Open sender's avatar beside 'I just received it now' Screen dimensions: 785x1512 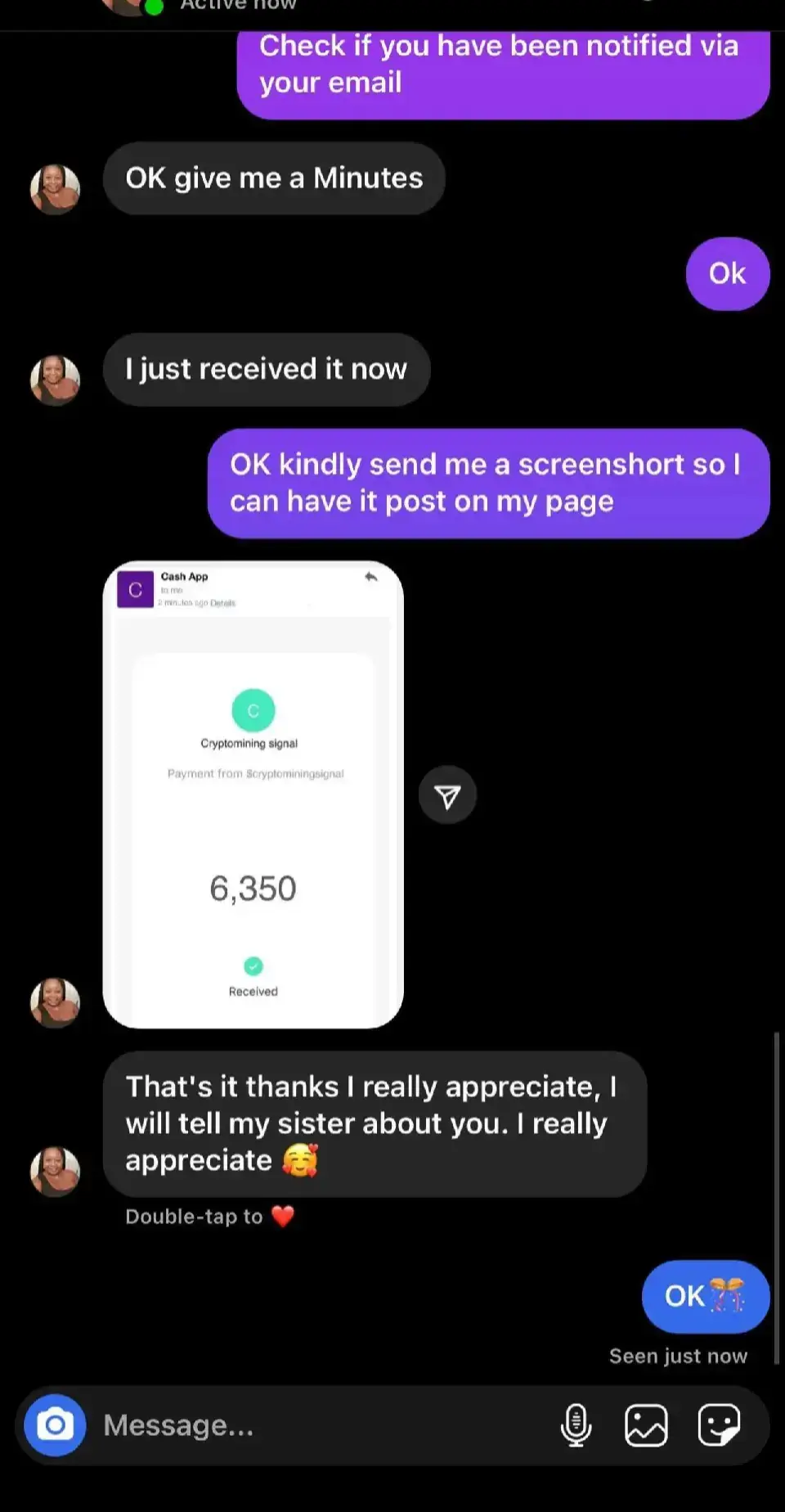pyautogui.click(x=55, y=380)
